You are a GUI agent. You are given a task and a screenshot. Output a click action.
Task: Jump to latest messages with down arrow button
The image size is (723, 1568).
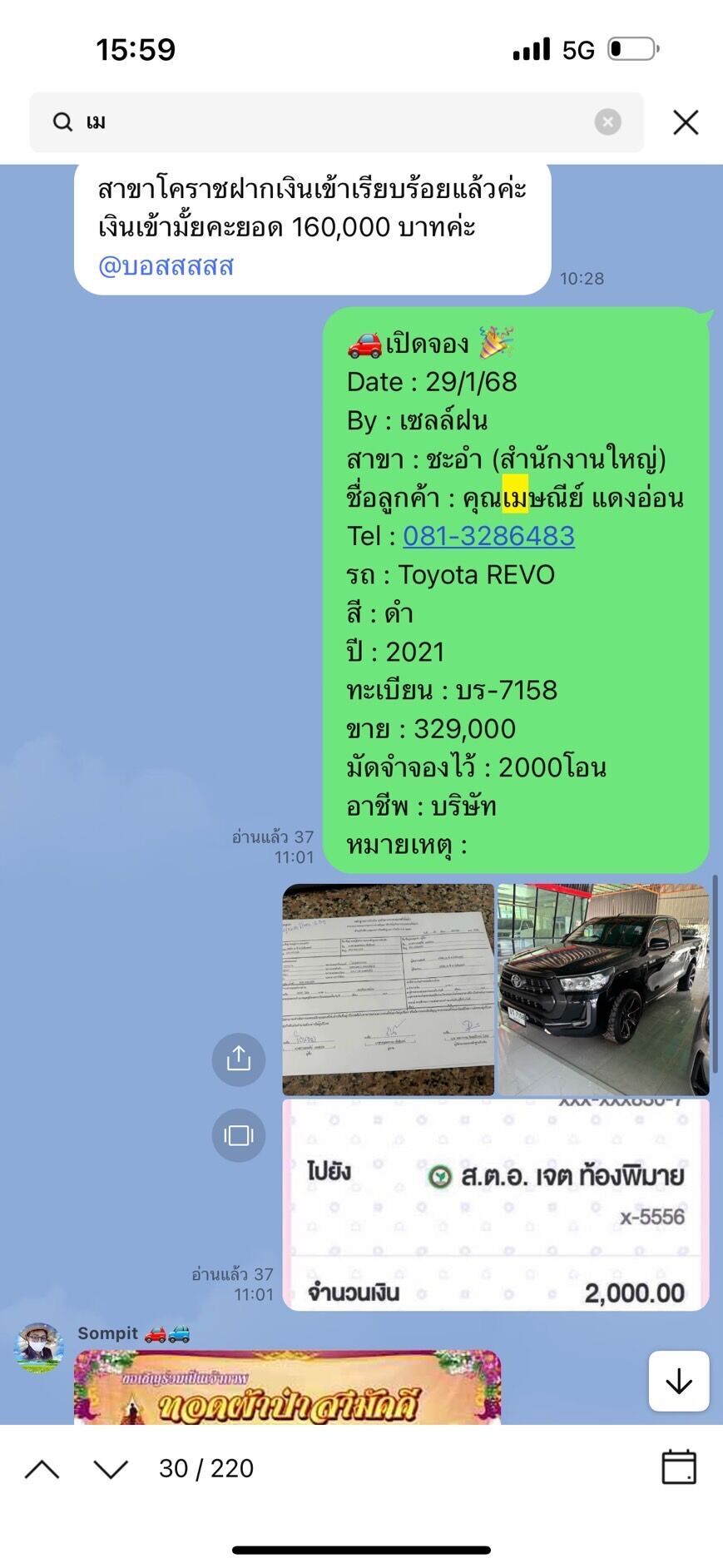(x=679, y=1382)
